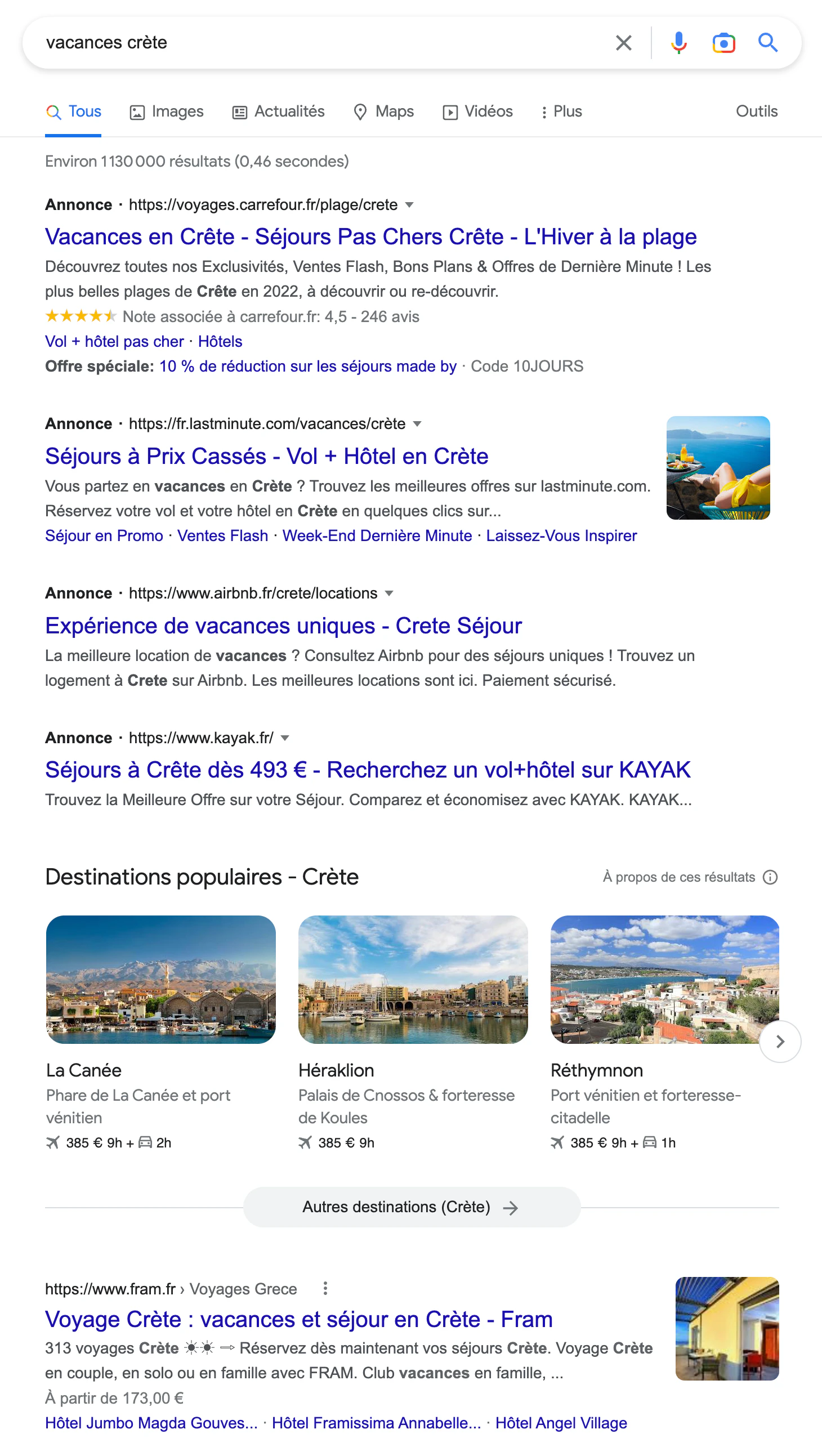The width and height of the screenshot is (822, 1456).
Task: Open the Vol + hôtel pas cher link
Action: [114, 341]
